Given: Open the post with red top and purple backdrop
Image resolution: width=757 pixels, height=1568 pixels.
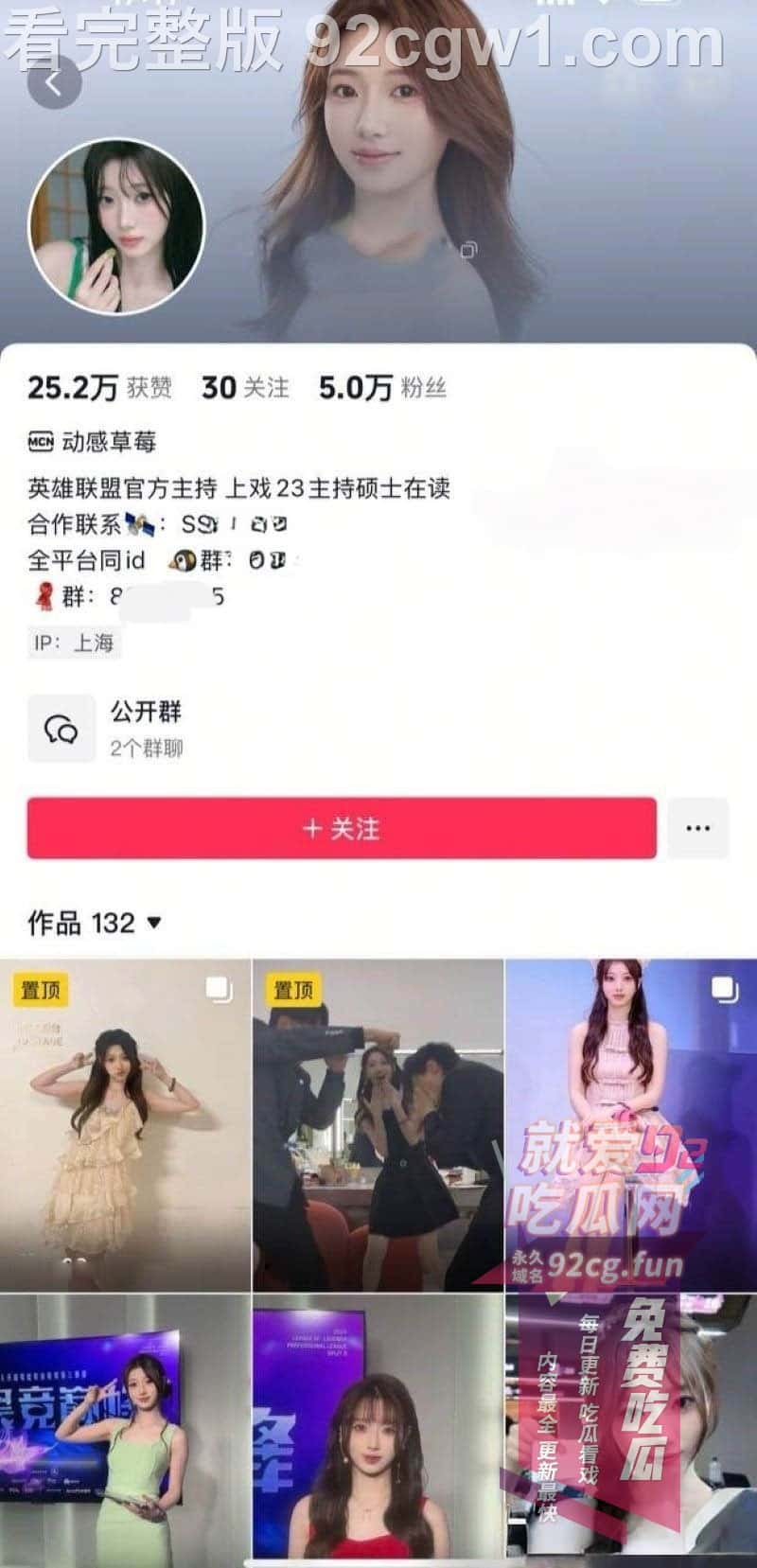Looking at the screenshot, I should click(x=378, y=1429).
